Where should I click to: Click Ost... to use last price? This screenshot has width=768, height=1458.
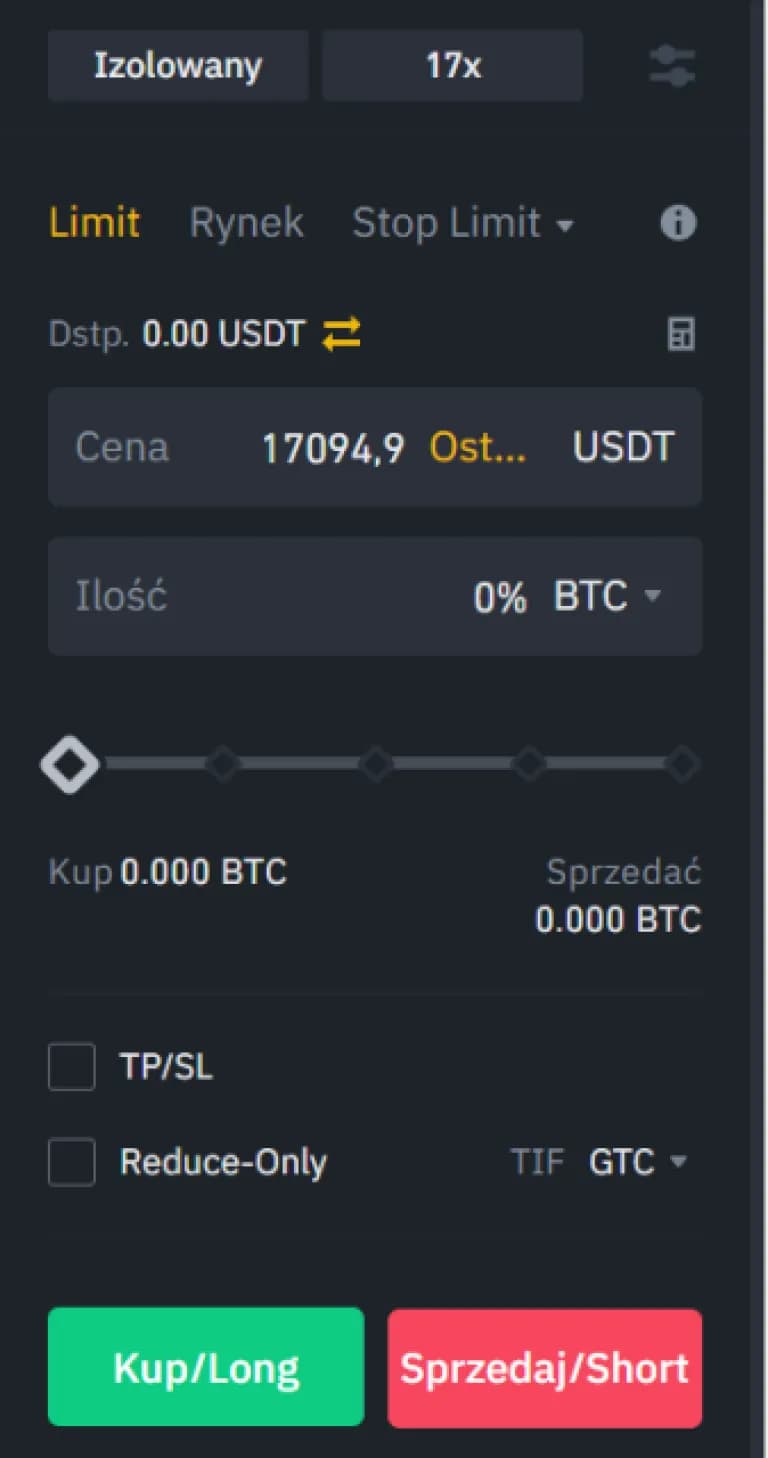478,448
